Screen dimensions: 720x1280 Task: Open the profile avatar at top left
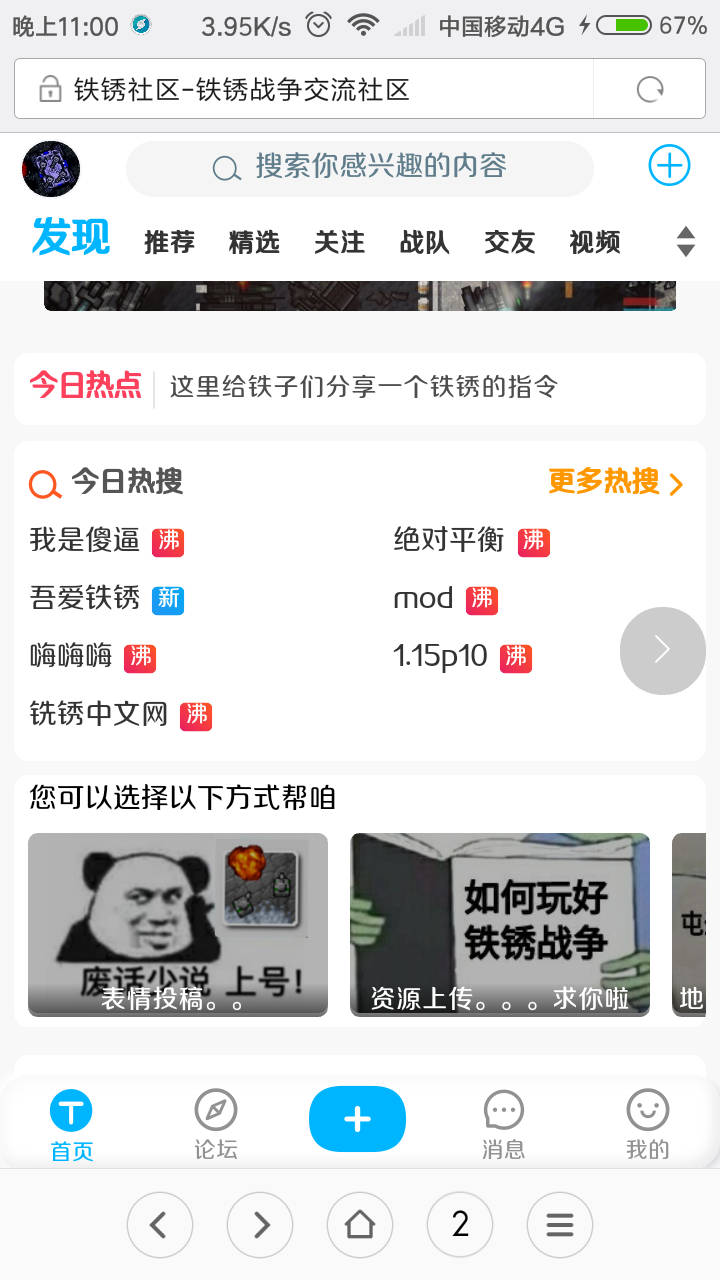(51, 168)
